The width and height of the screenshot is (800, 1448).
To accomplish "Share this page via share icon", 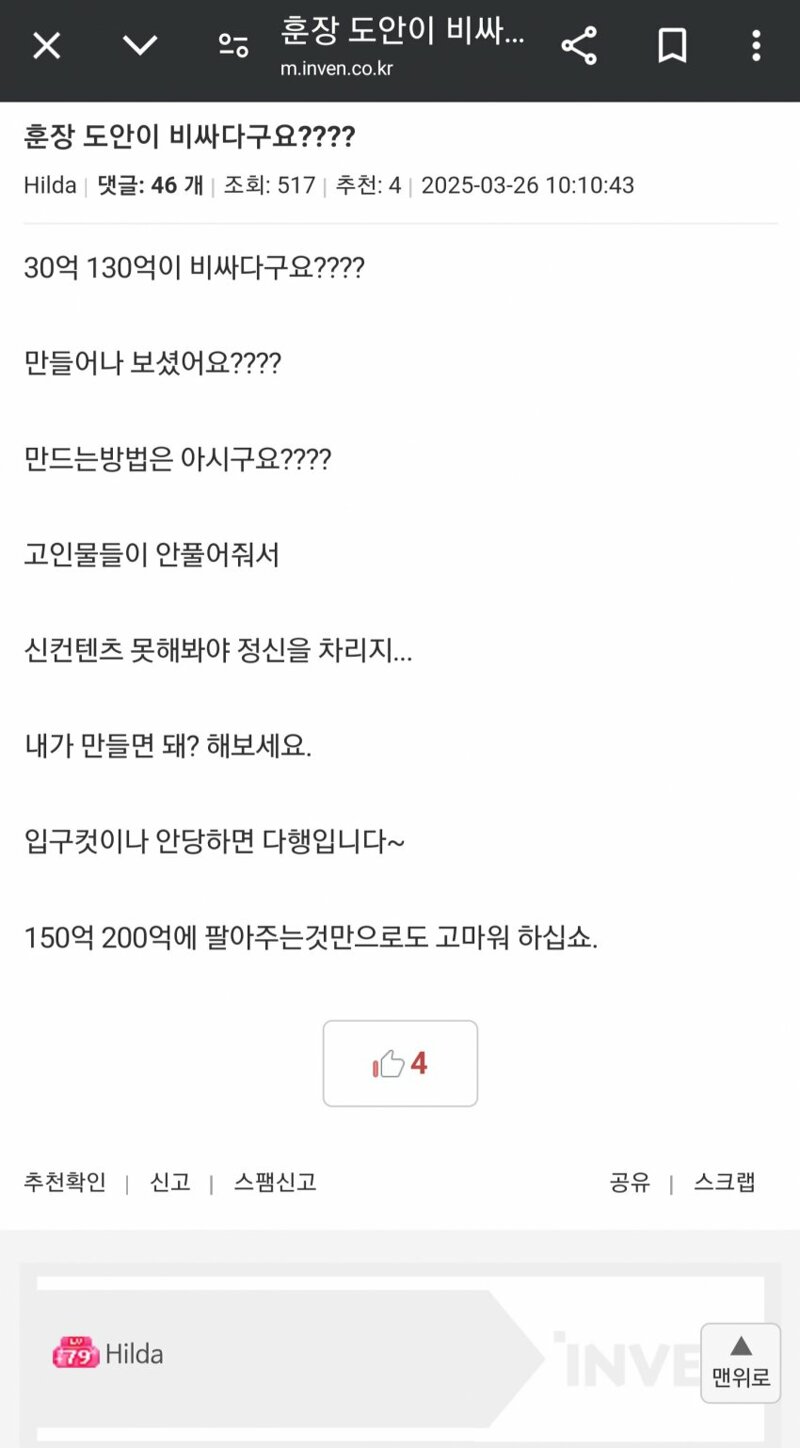I will (x=579, y=45).
